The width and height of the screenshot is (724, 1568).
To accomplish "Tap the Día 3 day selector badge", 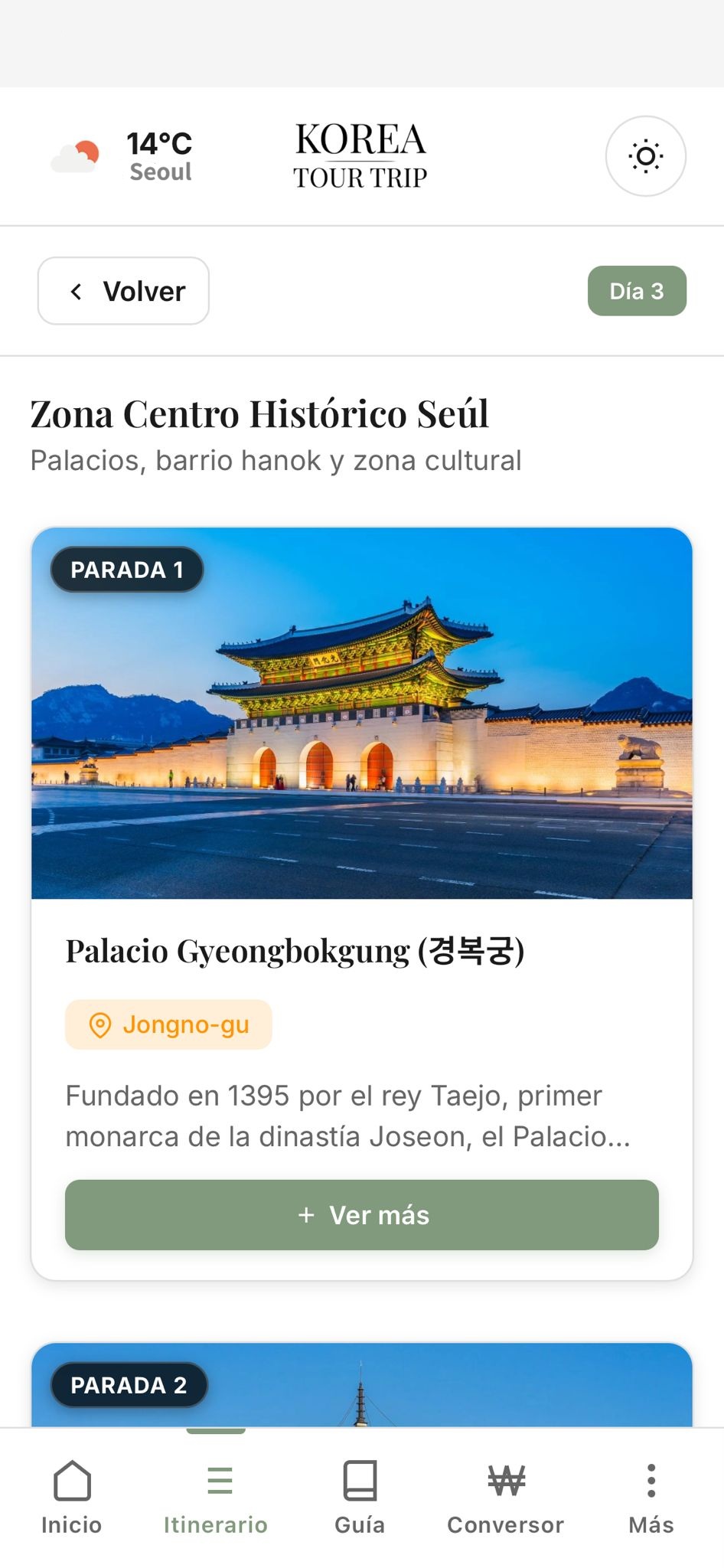I will coord(637,291).
